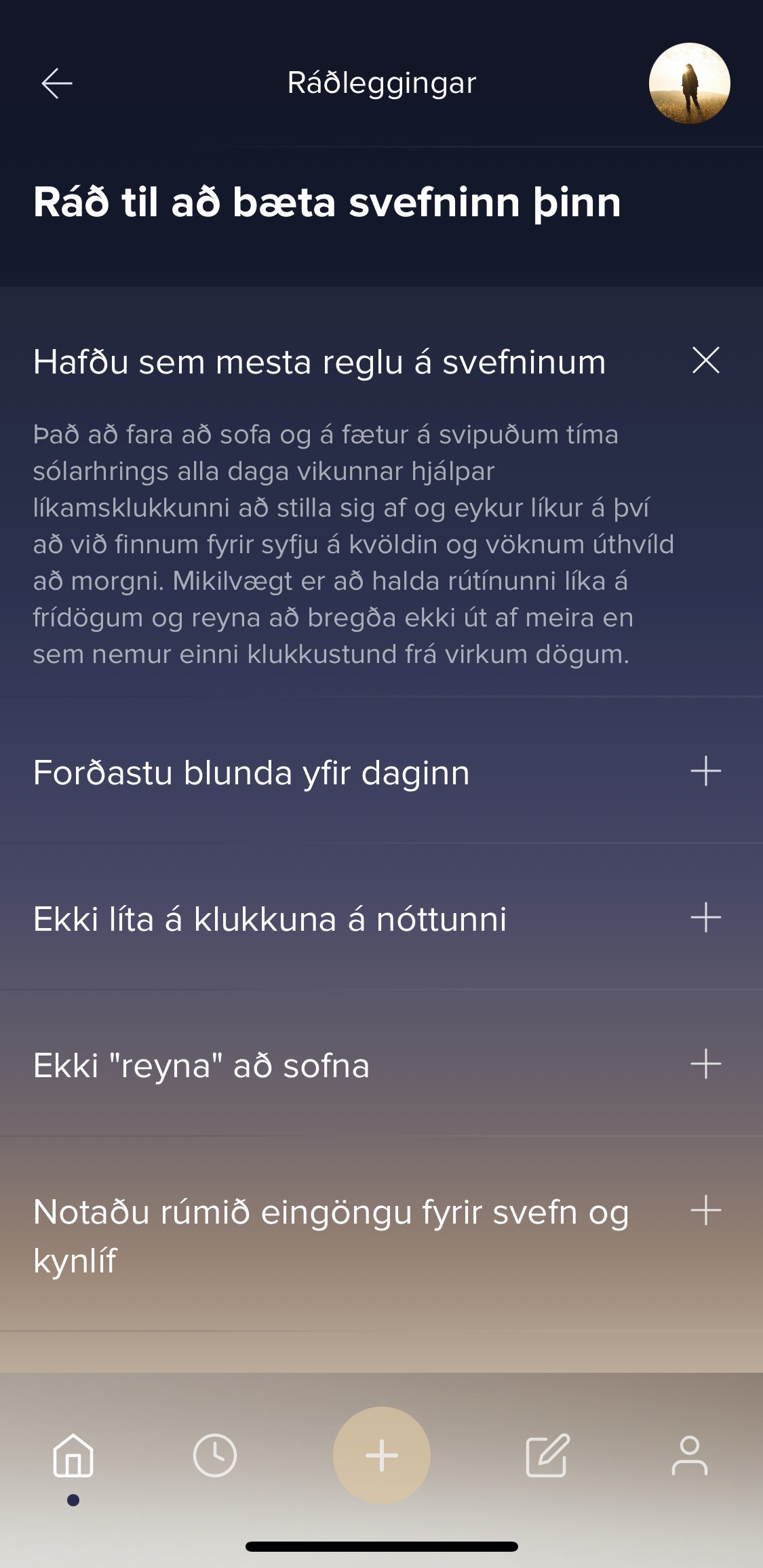Switch to the user profile tab
Screen dimensions: 763x1568
(x=689, y=1455)
